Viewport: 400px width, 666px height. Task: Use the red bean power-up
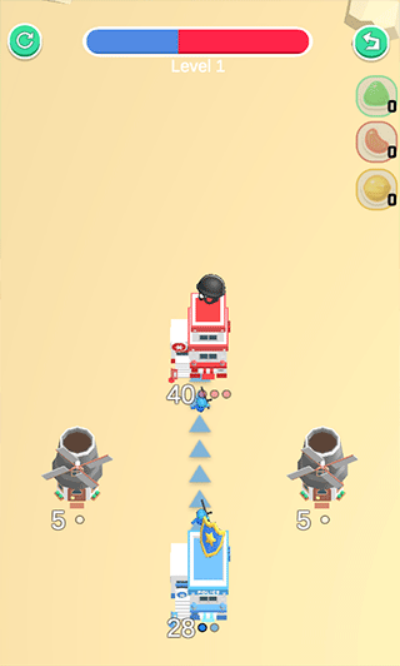376,142
